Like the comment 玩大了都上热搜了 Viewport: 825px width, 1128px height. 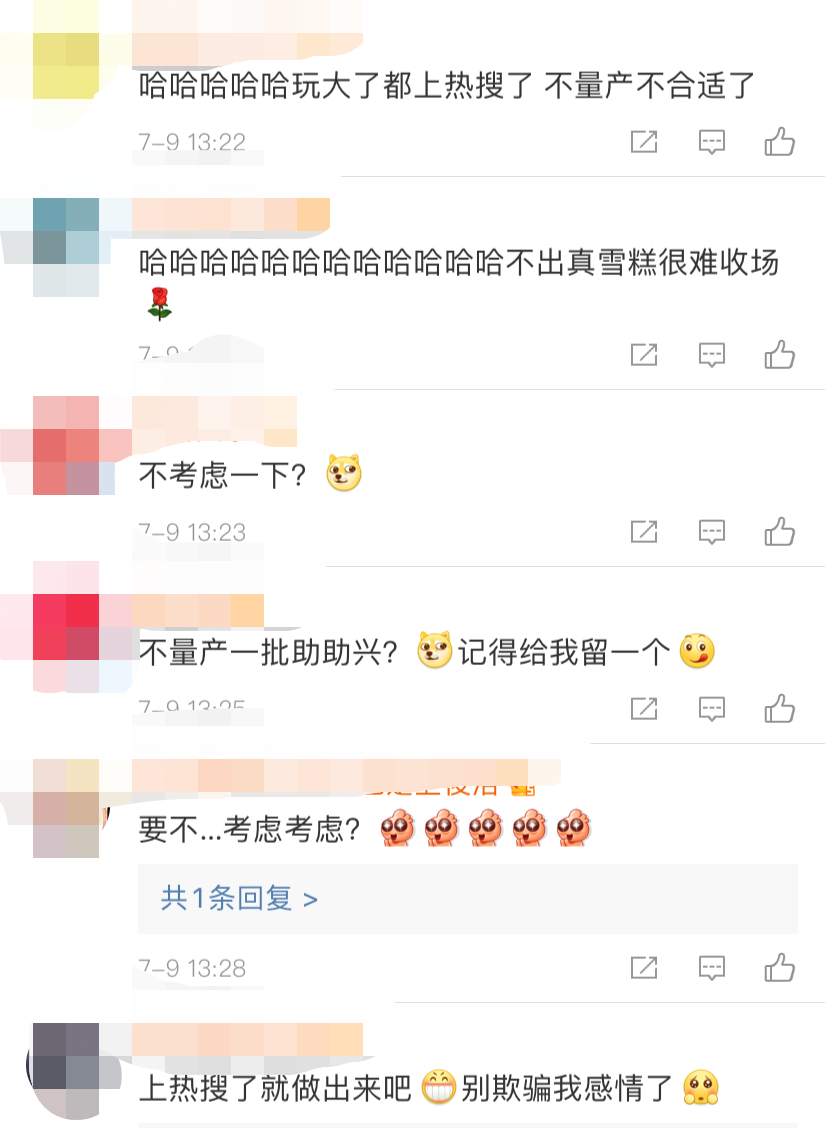(x=780, y=142)
